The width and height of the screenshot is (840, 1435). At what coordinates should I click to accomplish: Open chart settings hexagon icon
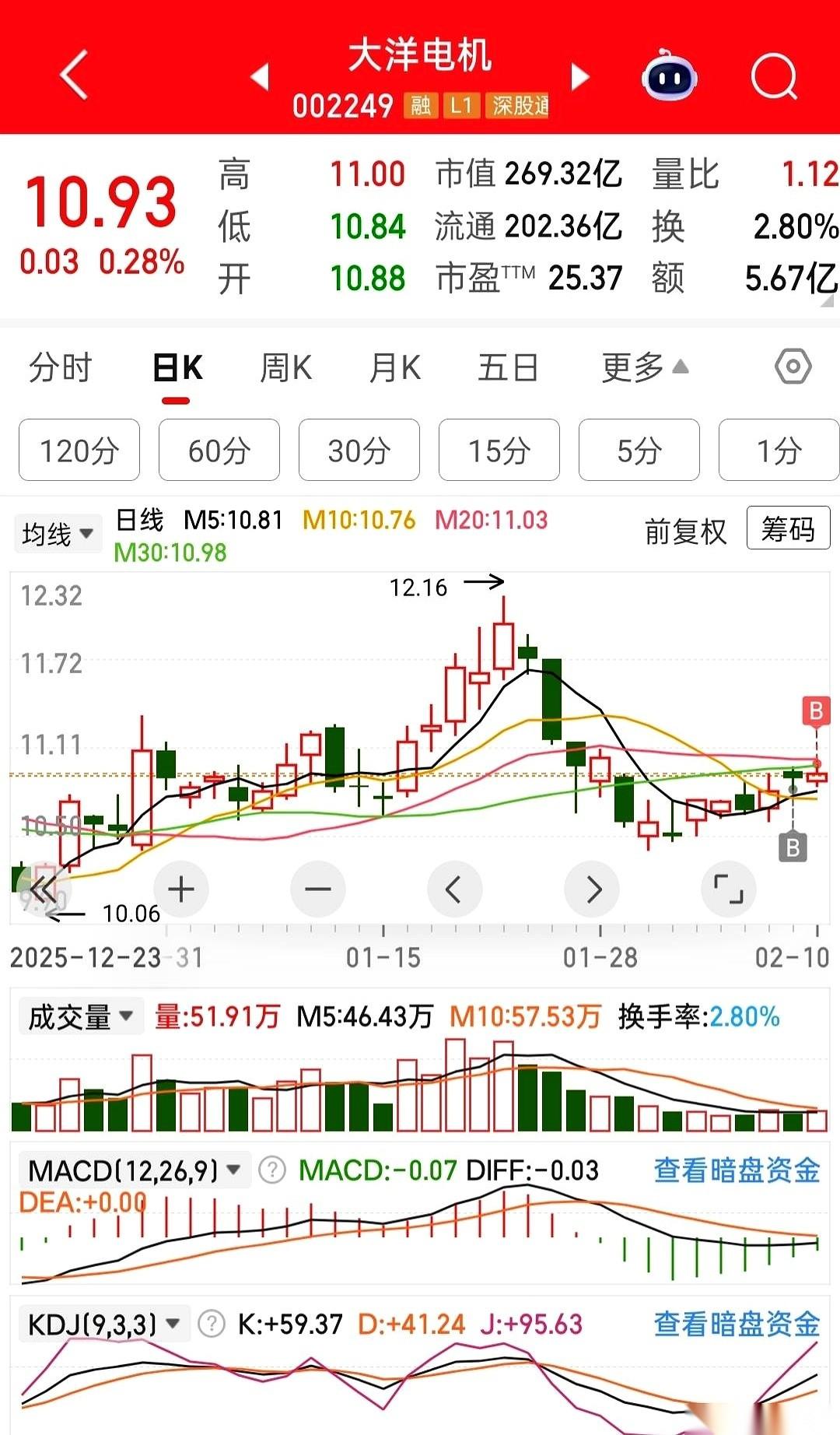coord(793,367)
